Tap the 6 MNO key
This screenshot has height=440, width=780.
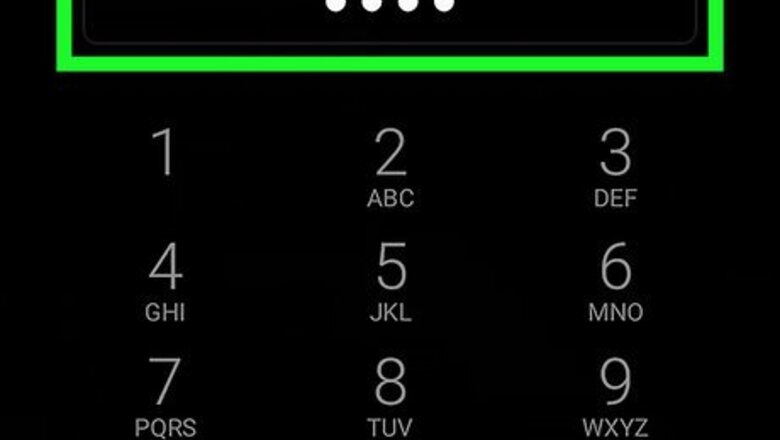615,282
